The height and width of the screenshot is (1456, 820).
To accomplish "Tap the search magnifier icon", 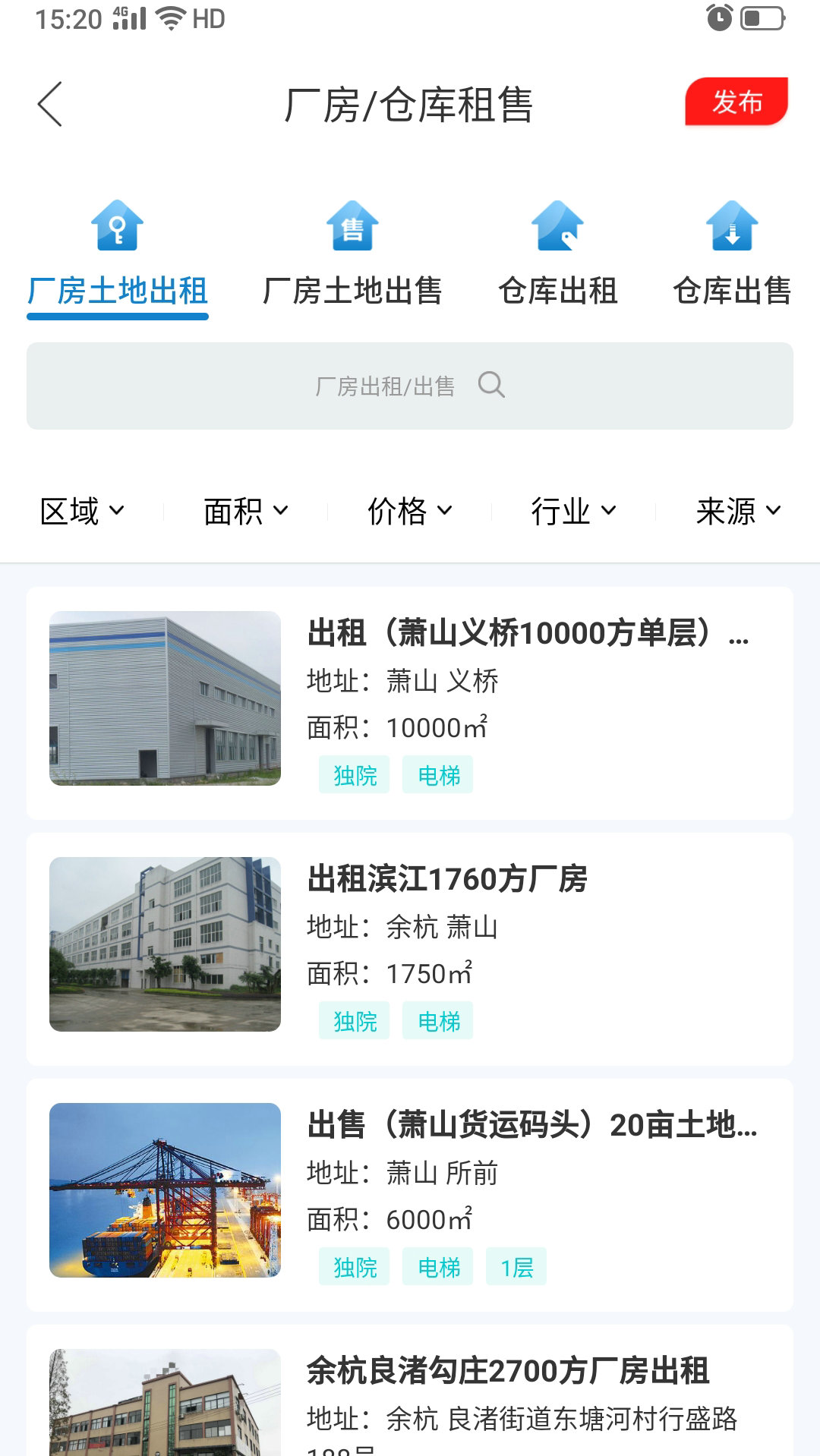I will click(x=493, y=386).
